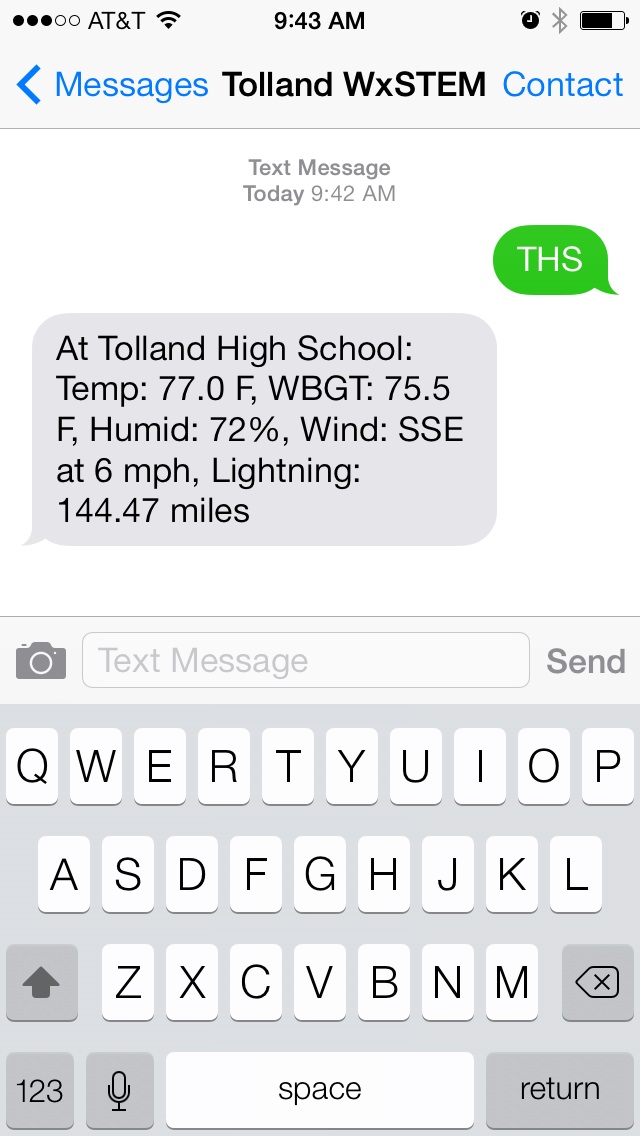
Task: Tap the microphone dictation key
Action: click(120, 1090)
